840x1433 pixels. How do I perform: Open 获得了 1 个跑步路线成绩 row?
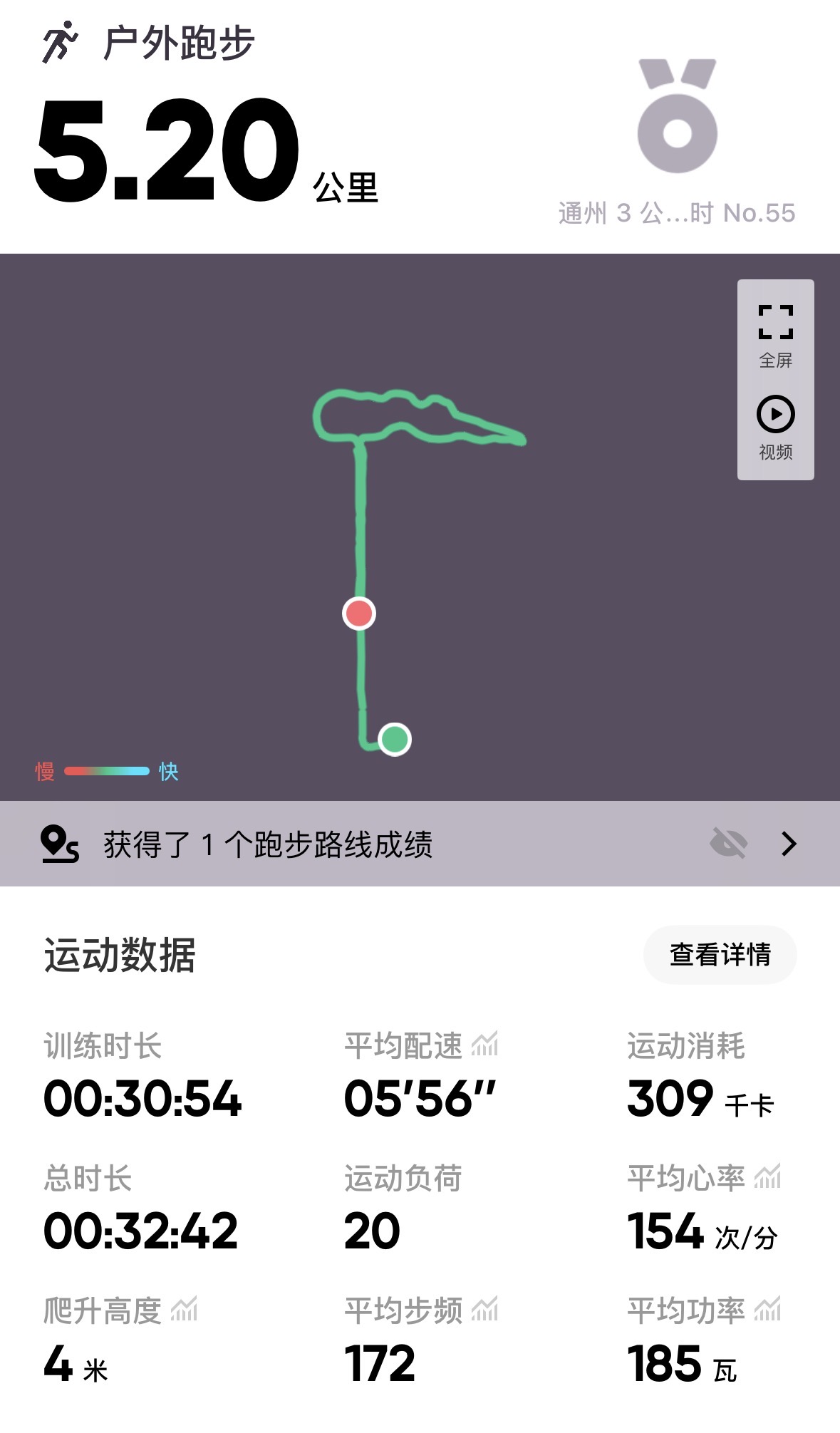pos(420,844)
